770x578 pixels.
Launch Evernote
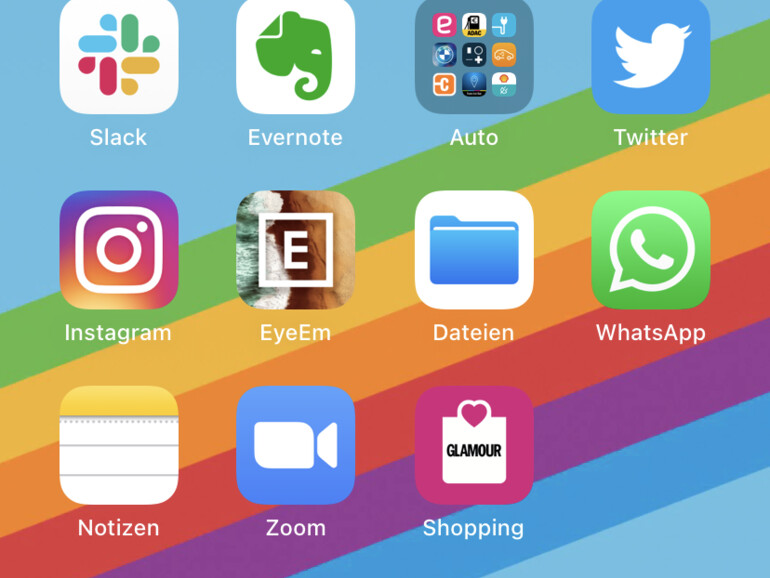tap(295, 55)
